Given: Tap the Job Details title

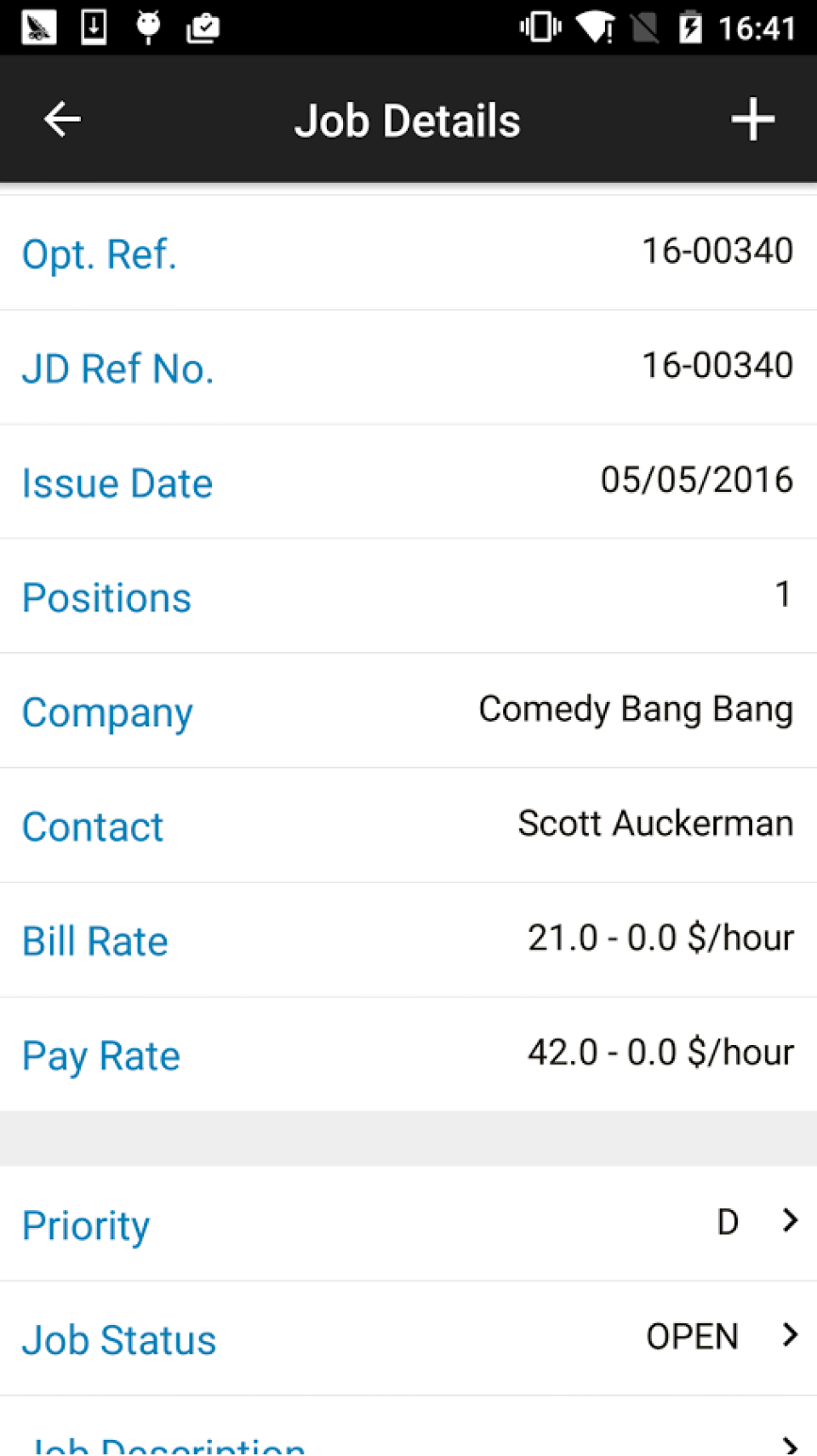Looking at the screenshot, I should coord(408,119).
